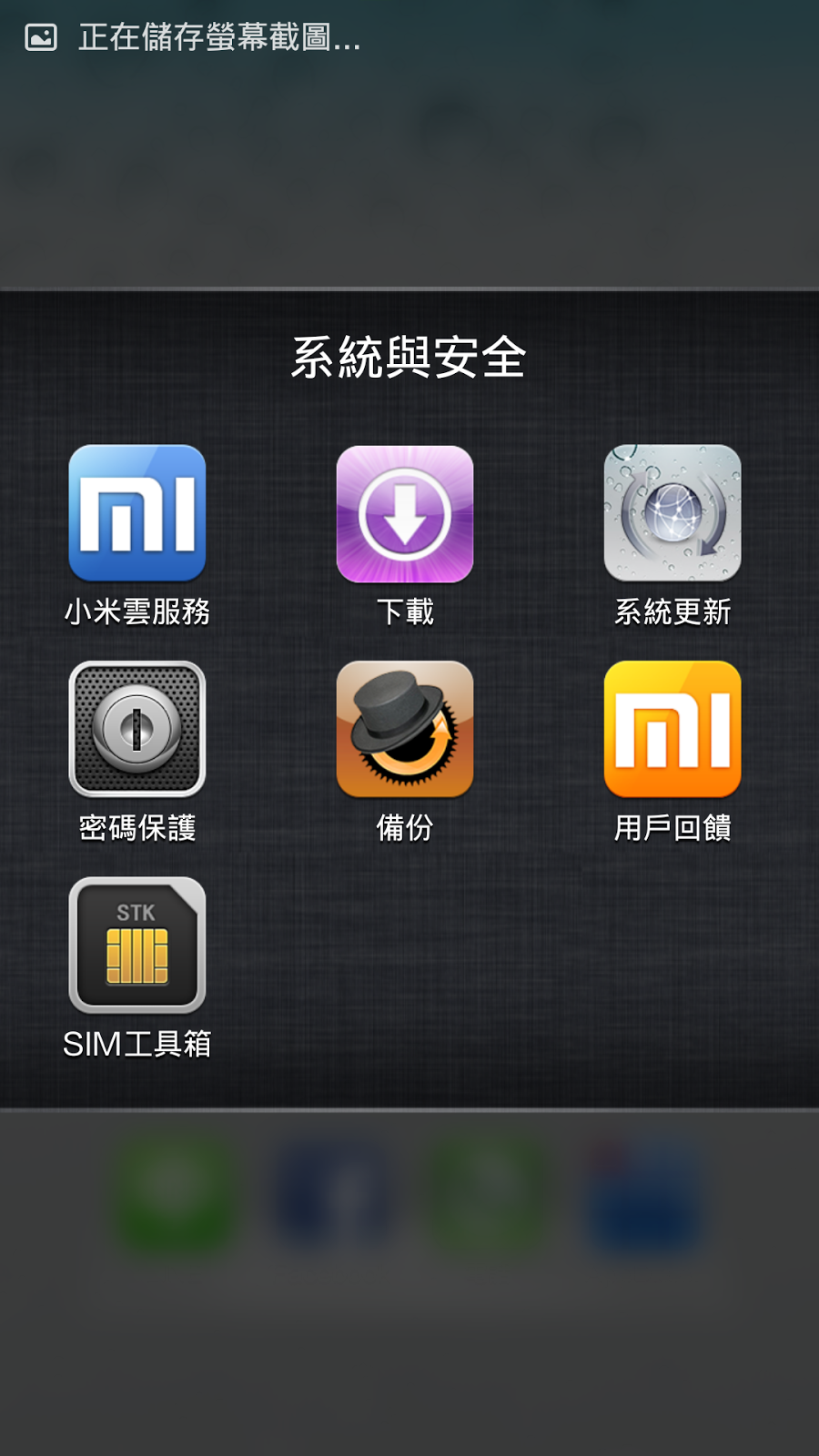Image resolution: width=819 pixels, height=1456 pixels.
Task: Tap the 系統與安全 folder title
Action: (409, 357)
